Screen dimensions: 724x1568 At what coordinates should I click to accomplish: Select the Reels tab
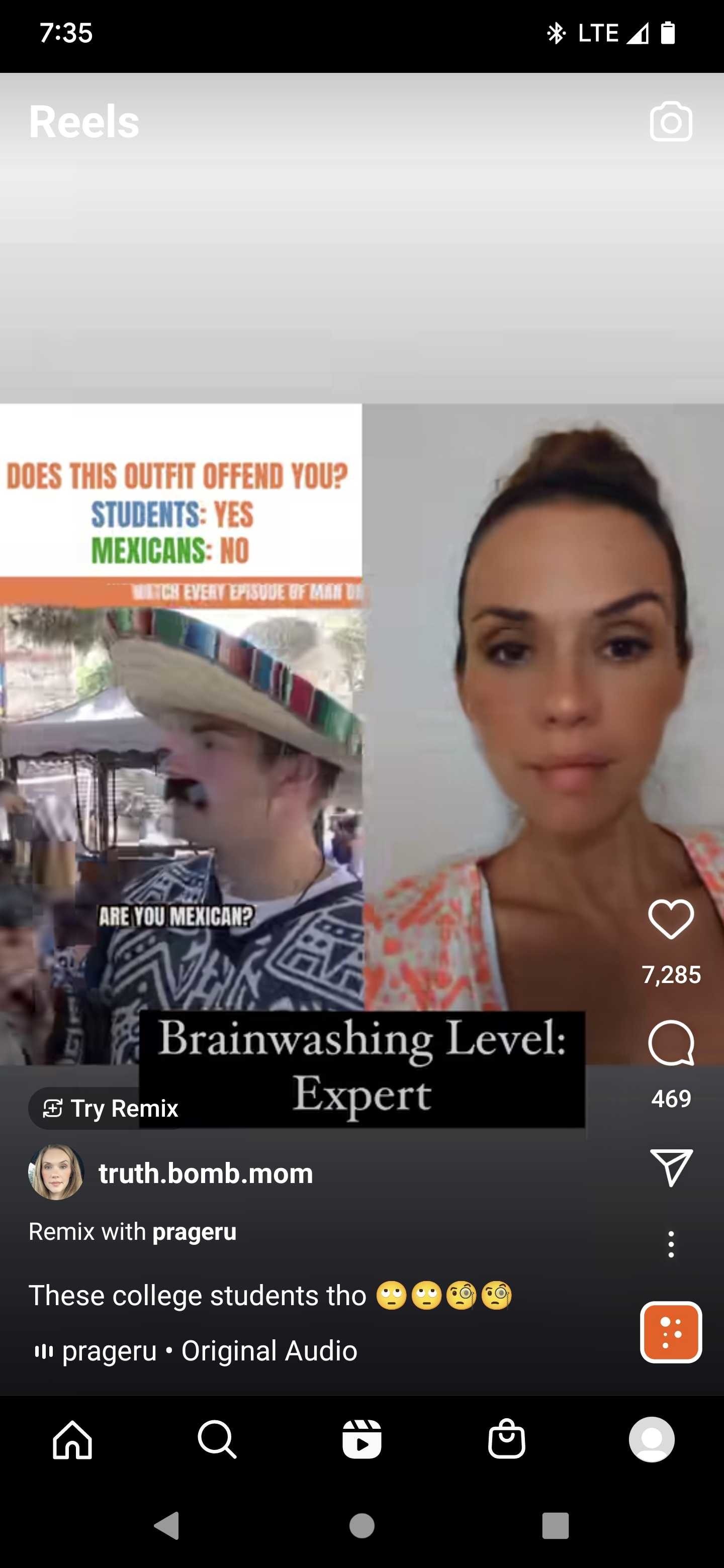coord(361,1440)
